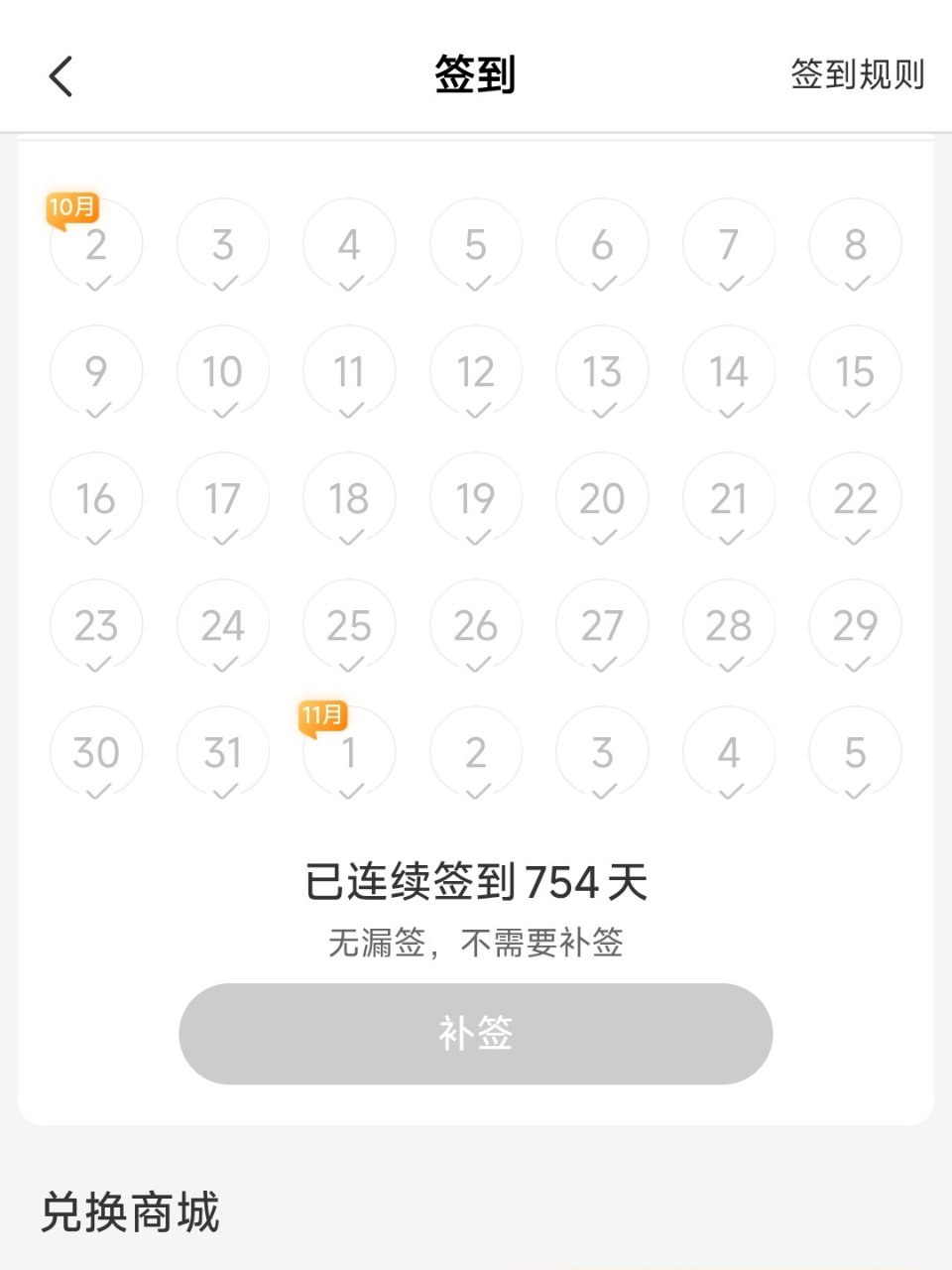Image resolution: width=952 pixels, height=1270 pixels.
Task: Select the November 1 check-in circle
Action: [x=348, y=752]
